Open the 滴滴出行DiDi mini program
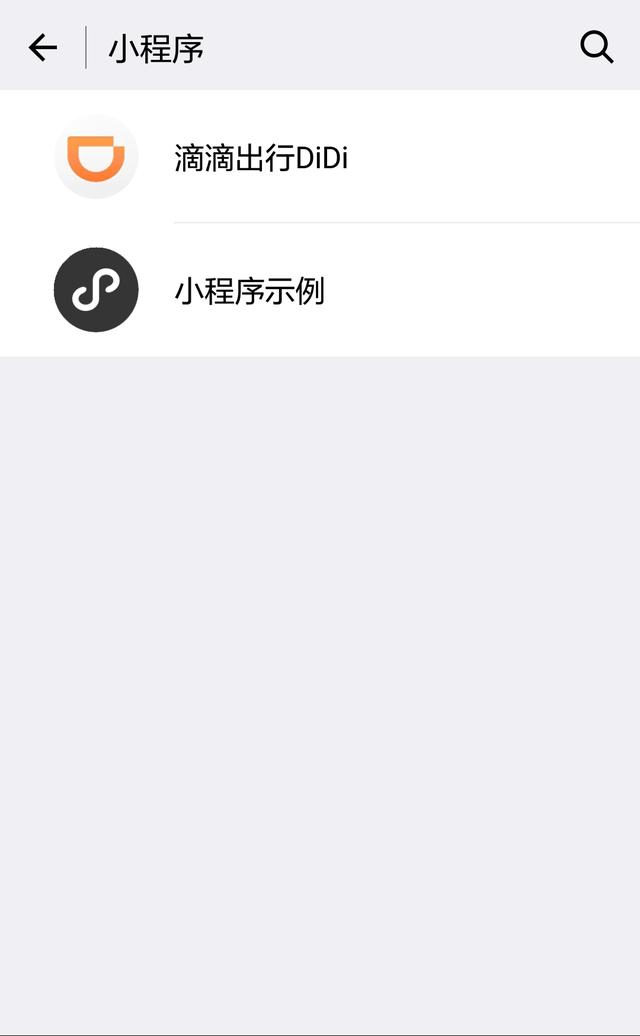Image resolution: width=640 pixels, height=1036 pixels. pyautogui.click(x=320, y=157)
